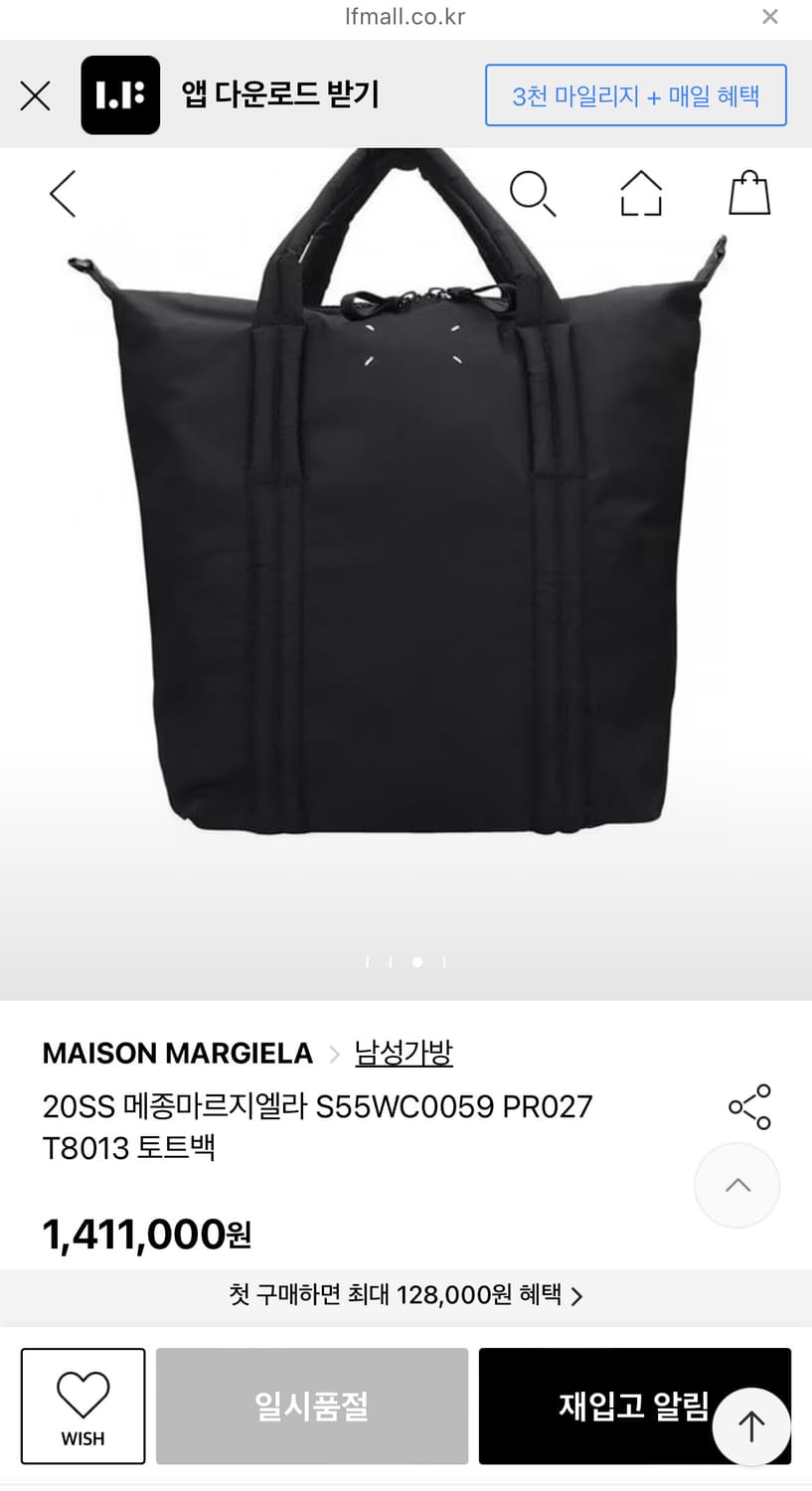Select the third carousel slide indicator
The height and width of the screenshot is (1491, 812).
(417, 962)
